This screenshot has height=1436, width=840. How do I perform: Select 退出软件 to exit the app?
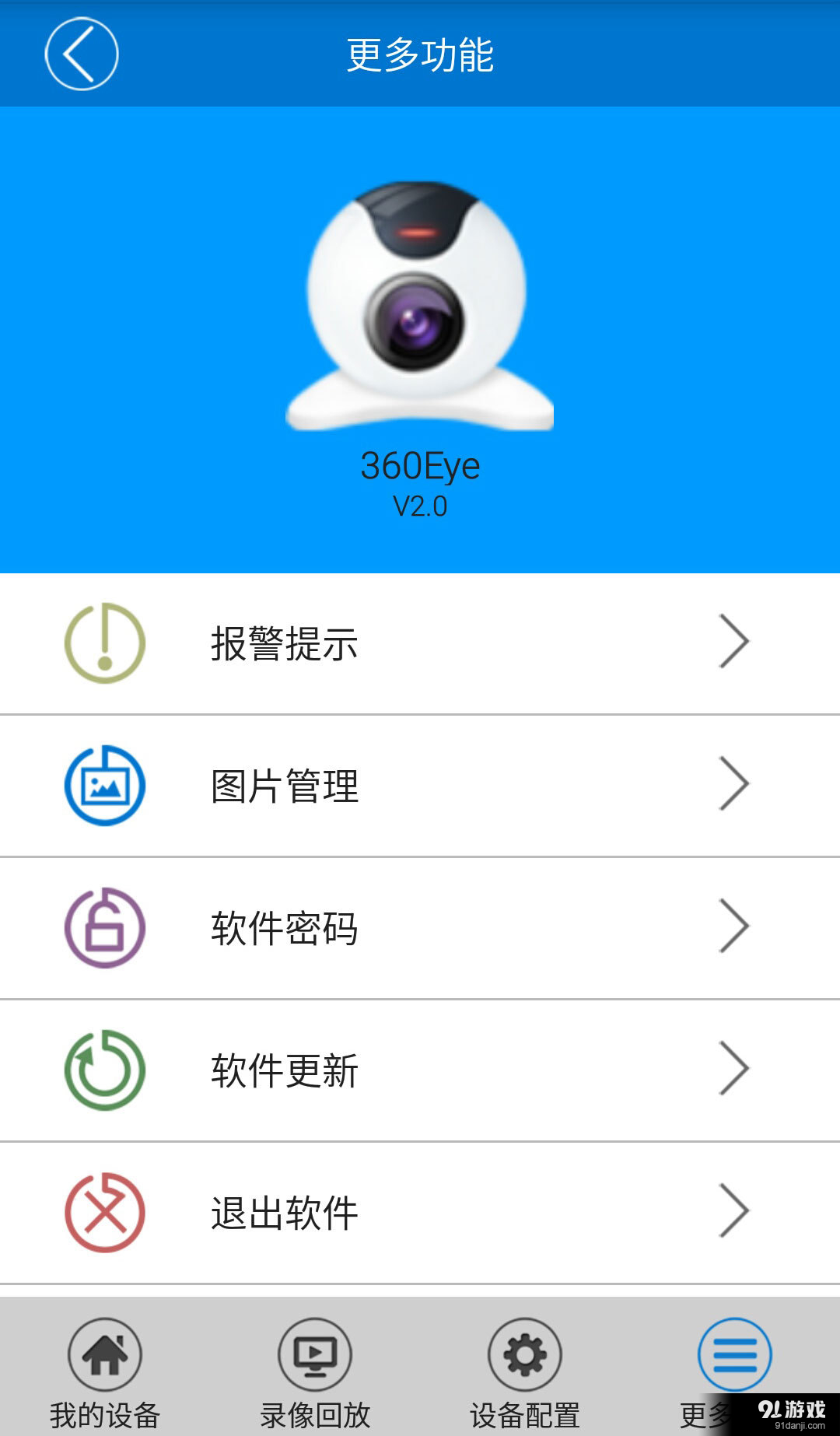click(x=420, y=1213)
